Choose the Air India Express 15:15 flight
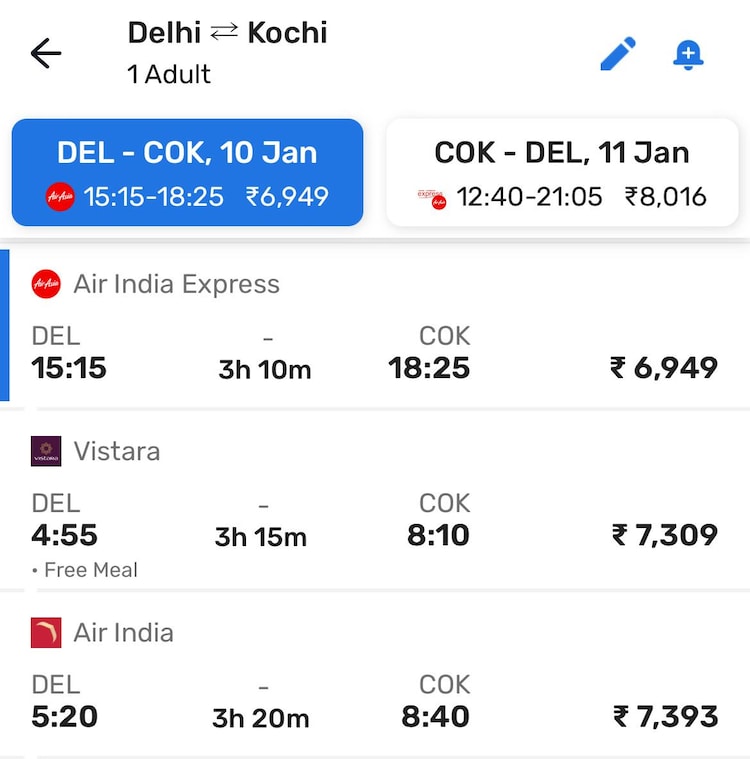Screen dimensions: 750x759 point(375,327)
